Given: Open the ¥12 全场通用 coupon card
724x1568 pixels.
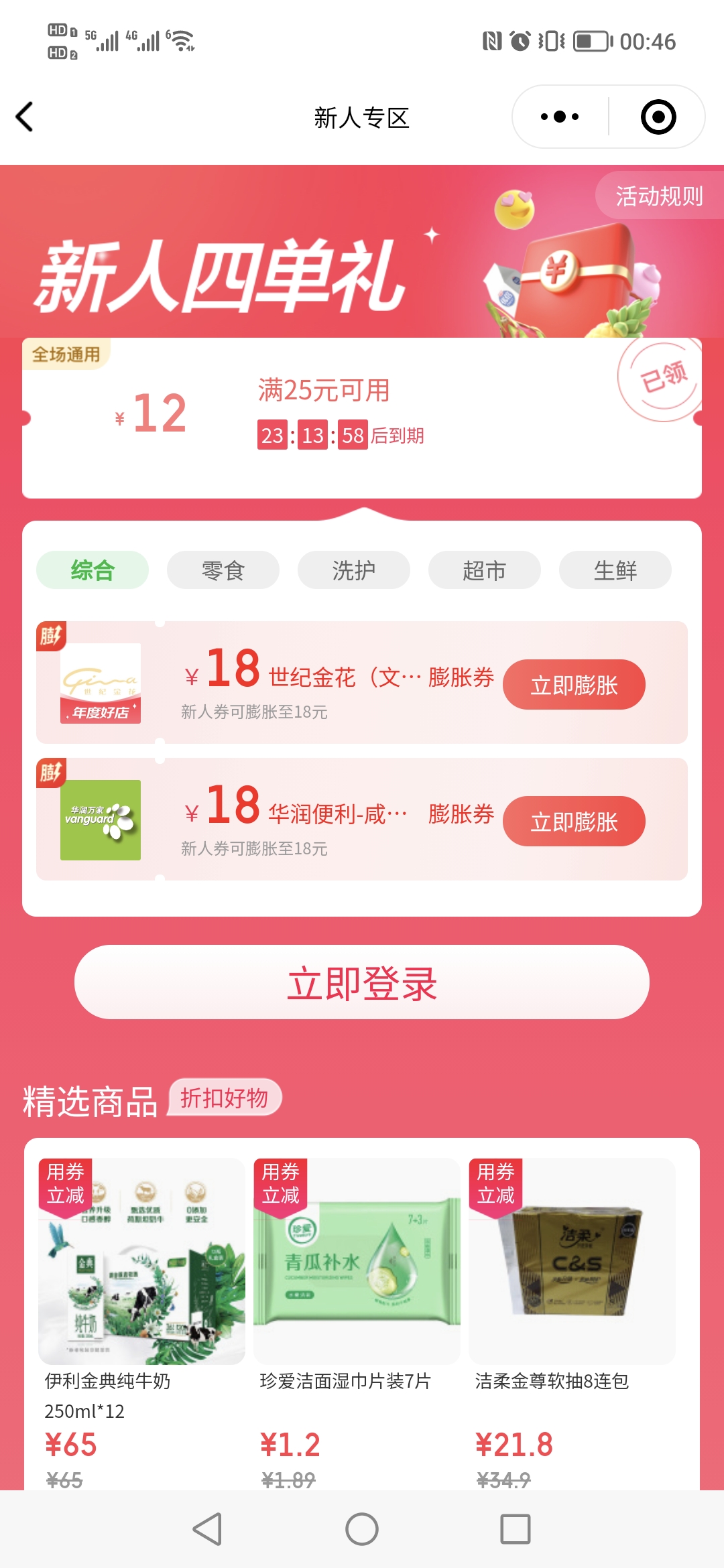Looking at the screenshot, I should tap(362, 418).
